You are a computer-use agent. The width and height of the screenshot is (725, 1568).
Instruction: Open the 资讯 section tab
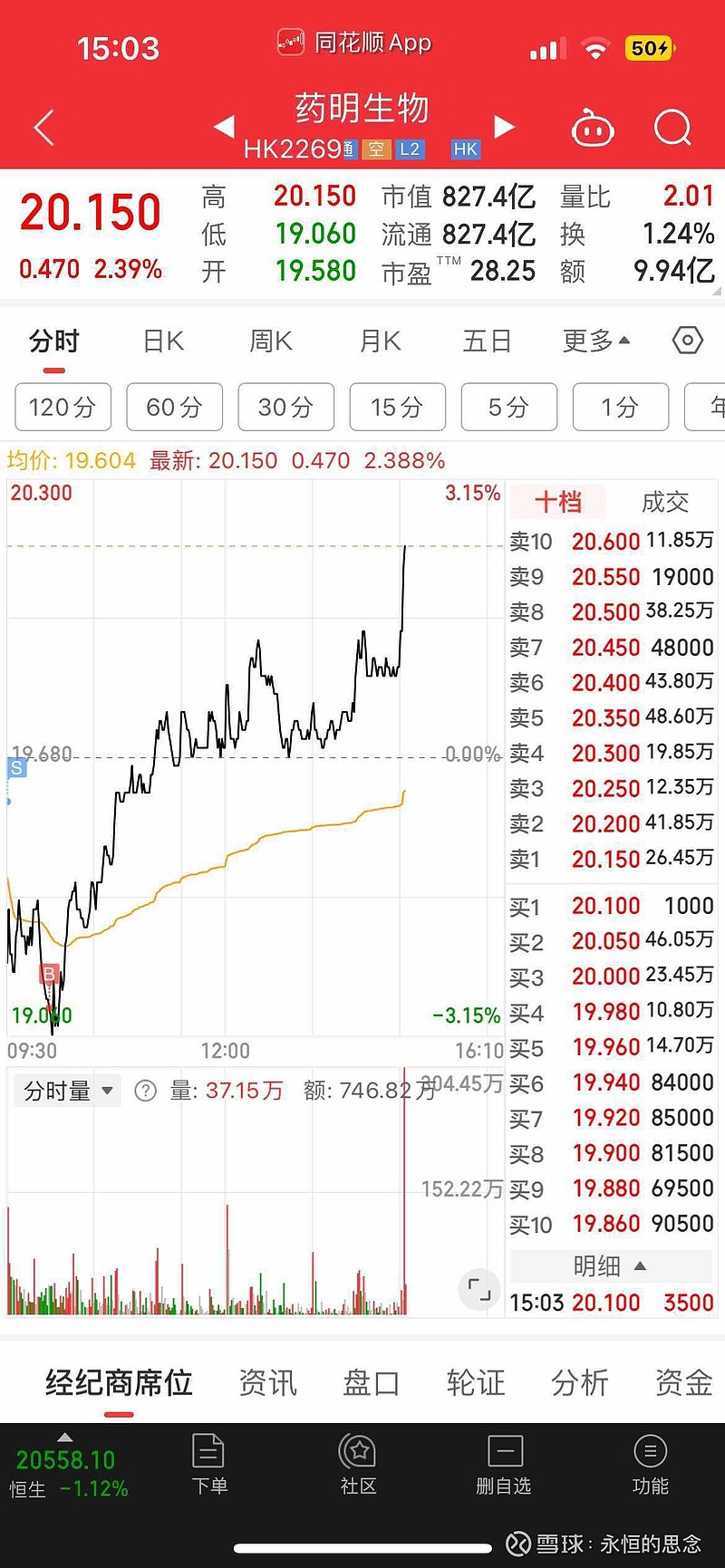(267, 1382)
